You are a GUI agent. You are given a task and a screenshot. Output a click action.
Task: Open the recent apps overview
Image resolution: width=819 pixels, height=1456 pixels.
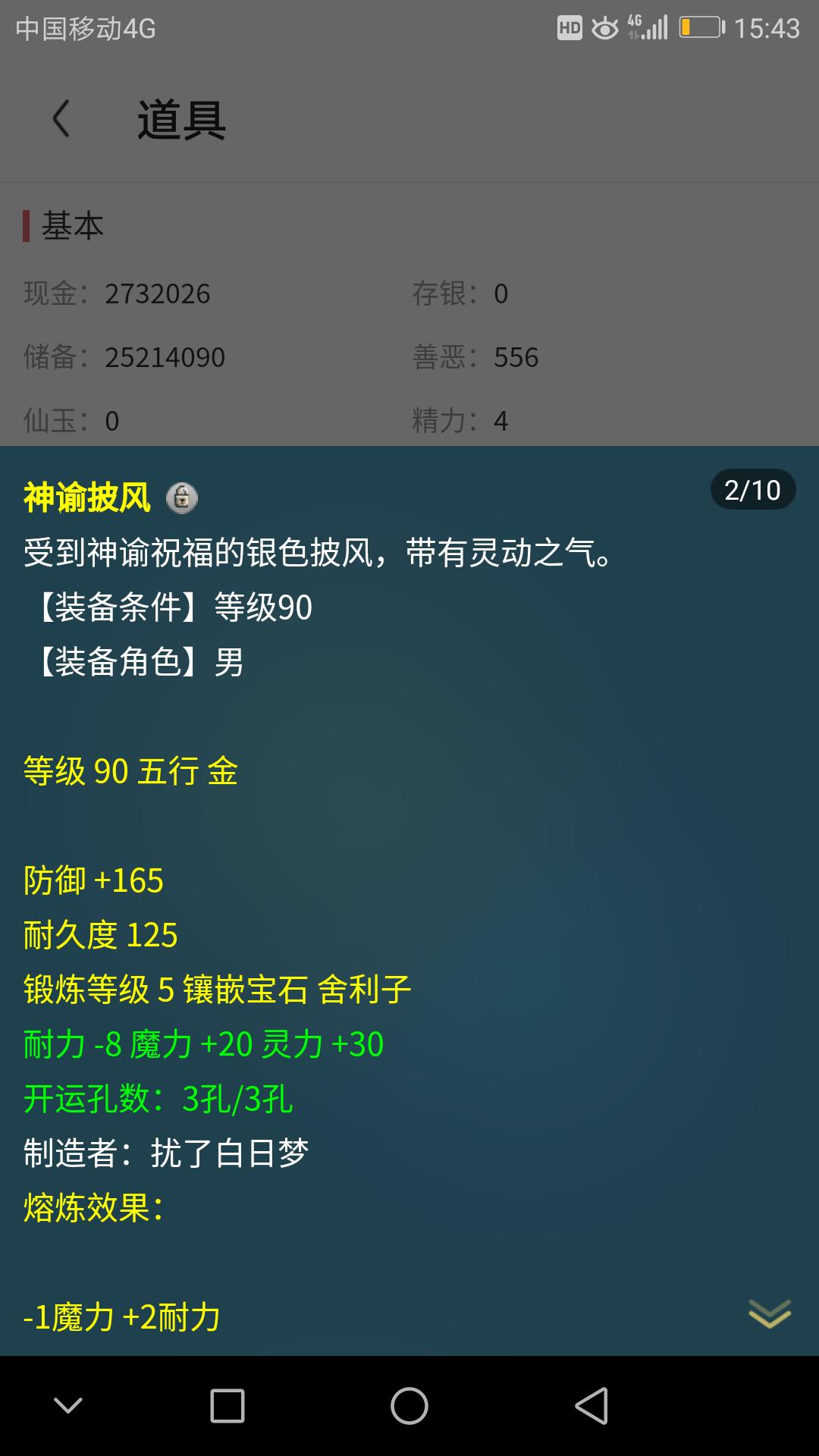[x=227, y=1407]
